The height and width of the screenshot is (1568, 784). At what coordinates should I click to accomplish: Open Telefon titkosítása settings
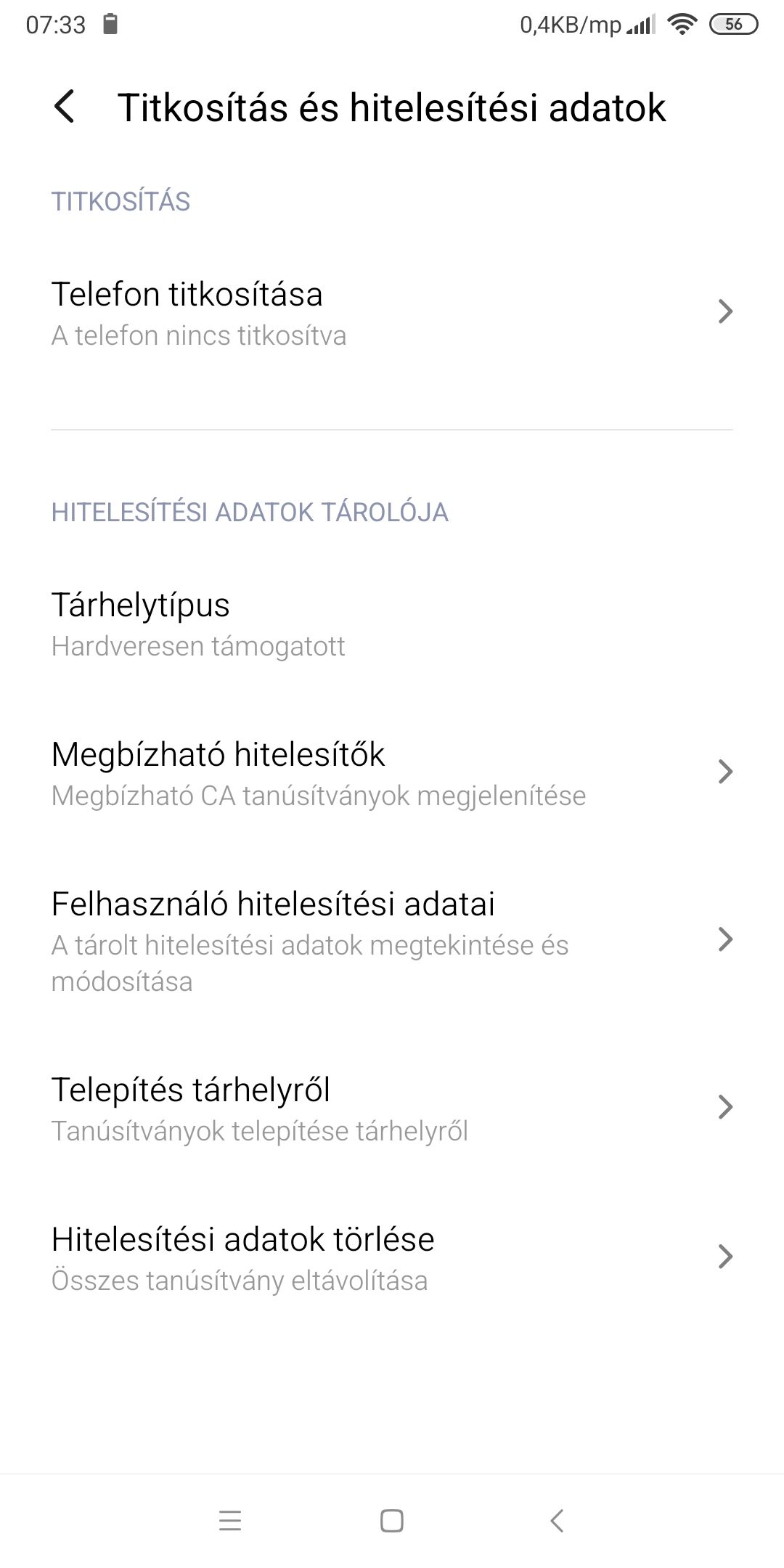pos(392,313)
